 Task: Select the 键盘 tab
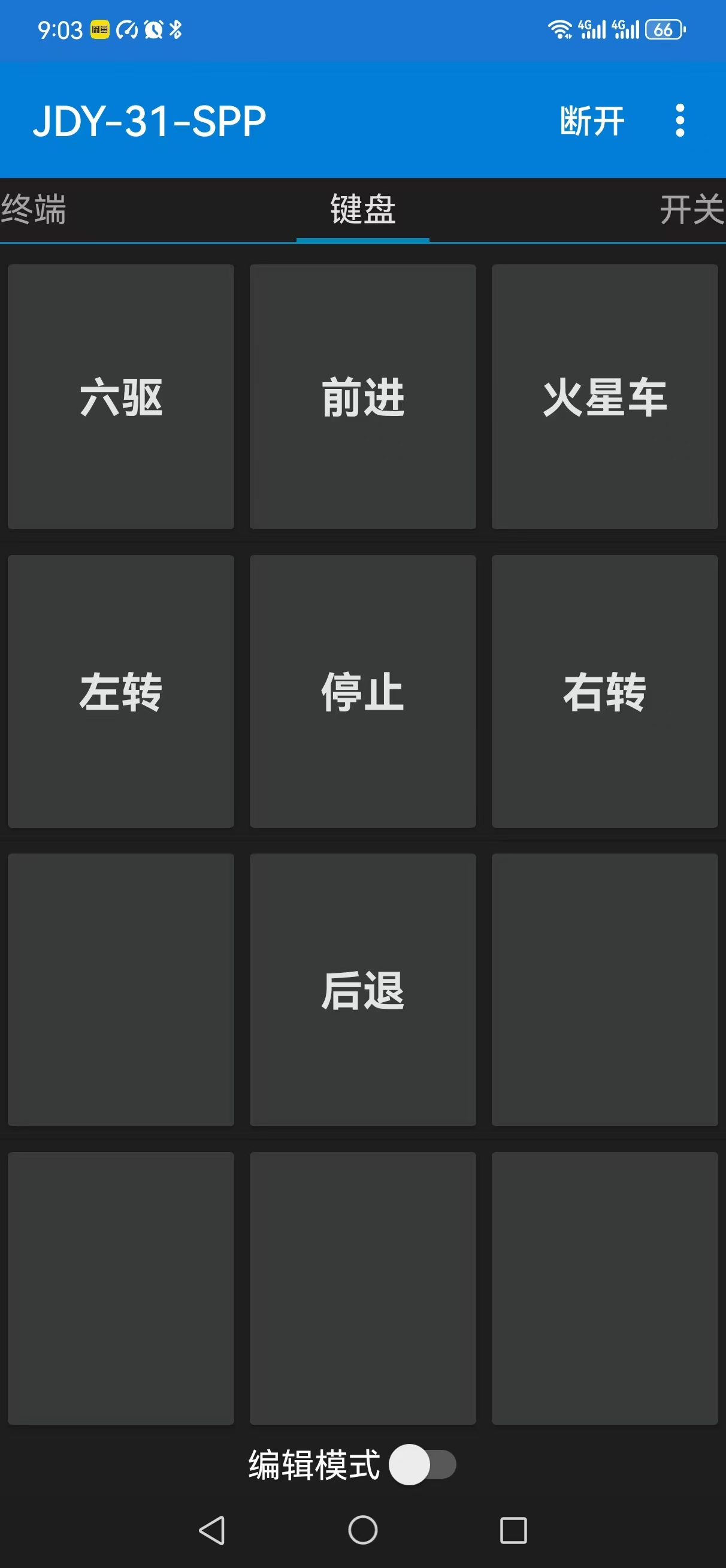(x=362, y=209)
